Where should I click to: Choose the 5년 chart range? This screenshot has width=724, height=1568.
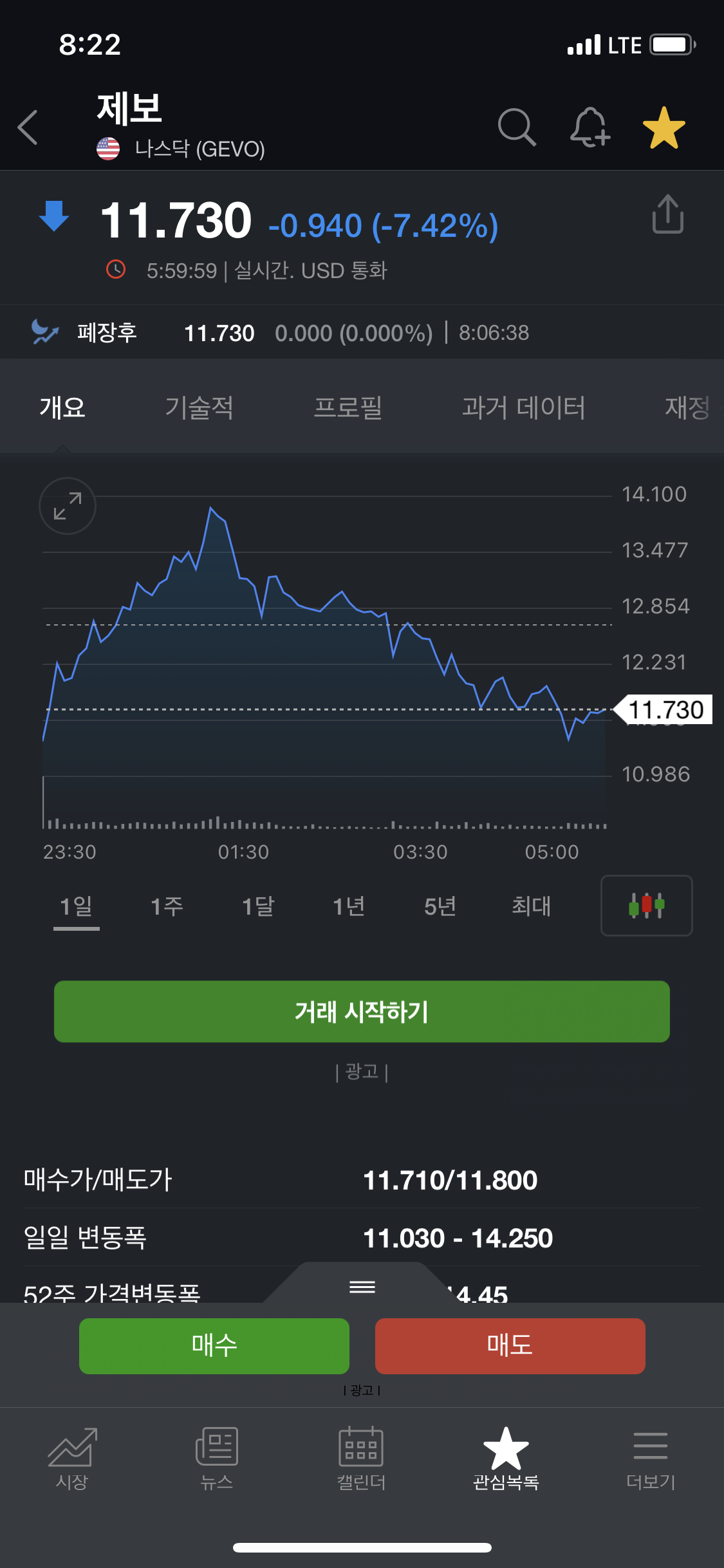coord(440,906)
